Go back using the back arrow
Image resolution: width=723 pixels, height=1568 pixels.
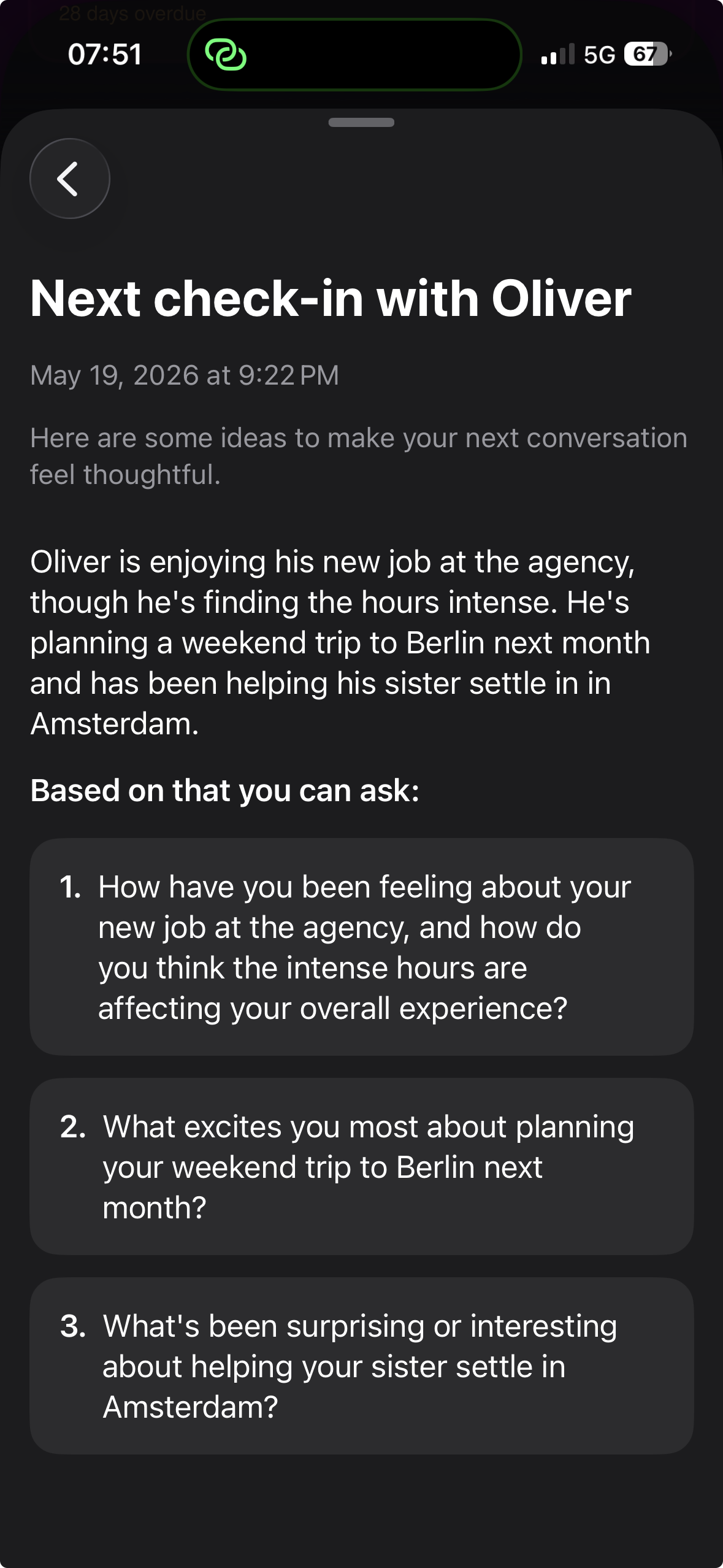[69, 179]
